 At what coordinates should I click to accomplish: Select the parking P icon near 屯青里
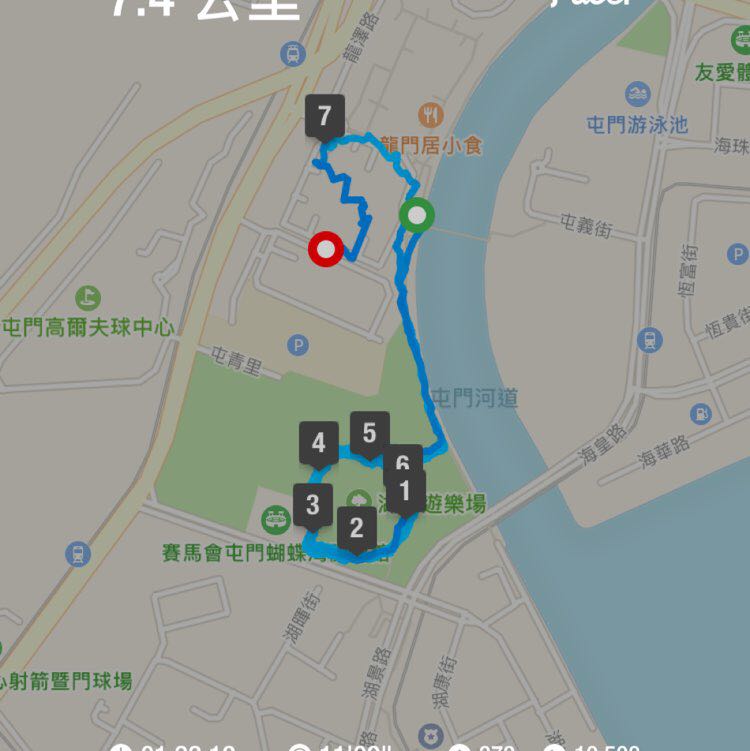(297, 344)
